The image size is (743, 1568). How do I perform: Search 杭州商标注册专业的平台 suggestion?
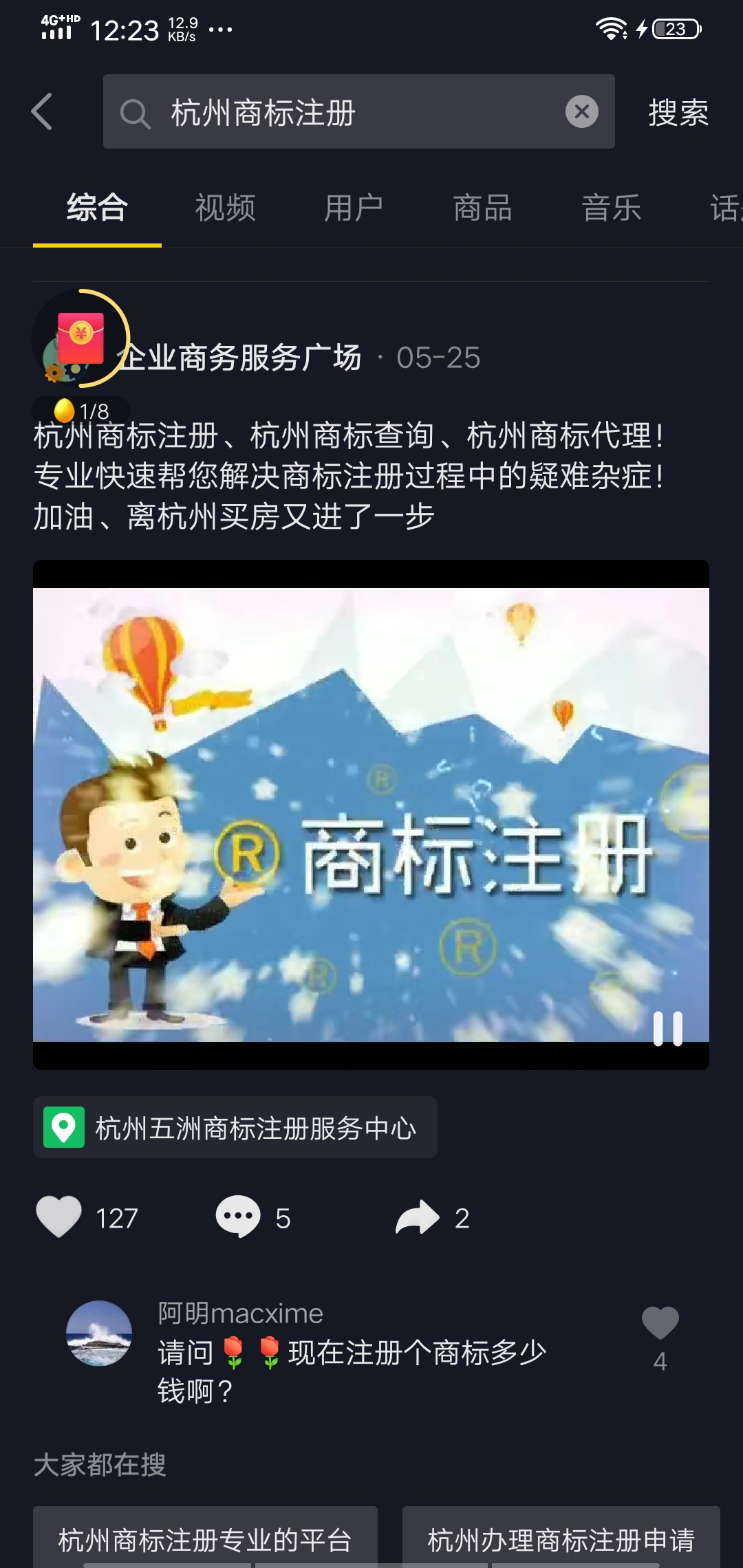(205, 1539)
